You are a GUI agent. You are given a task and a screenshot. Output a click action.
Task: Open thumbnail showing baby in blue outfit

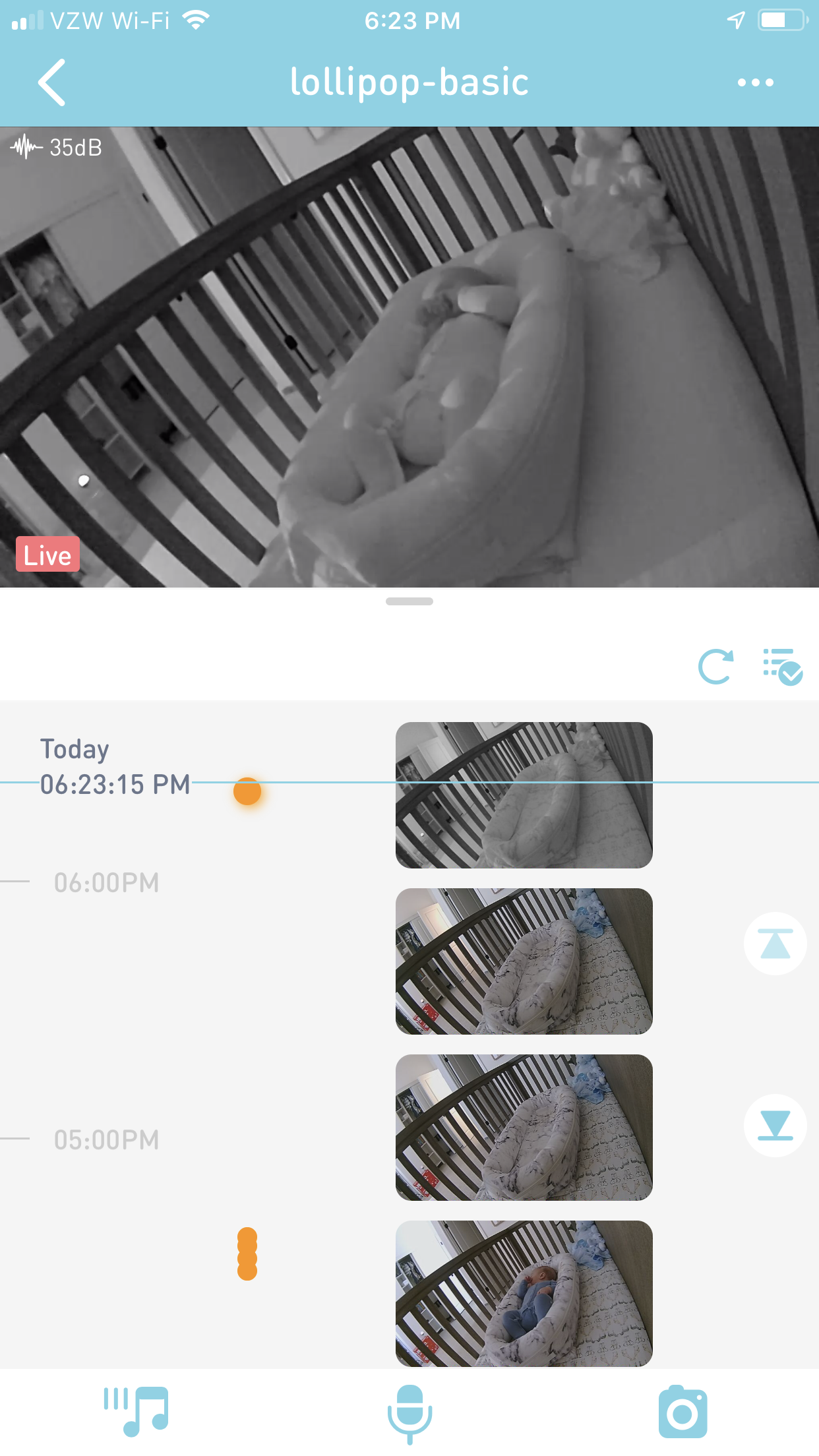524,1294
